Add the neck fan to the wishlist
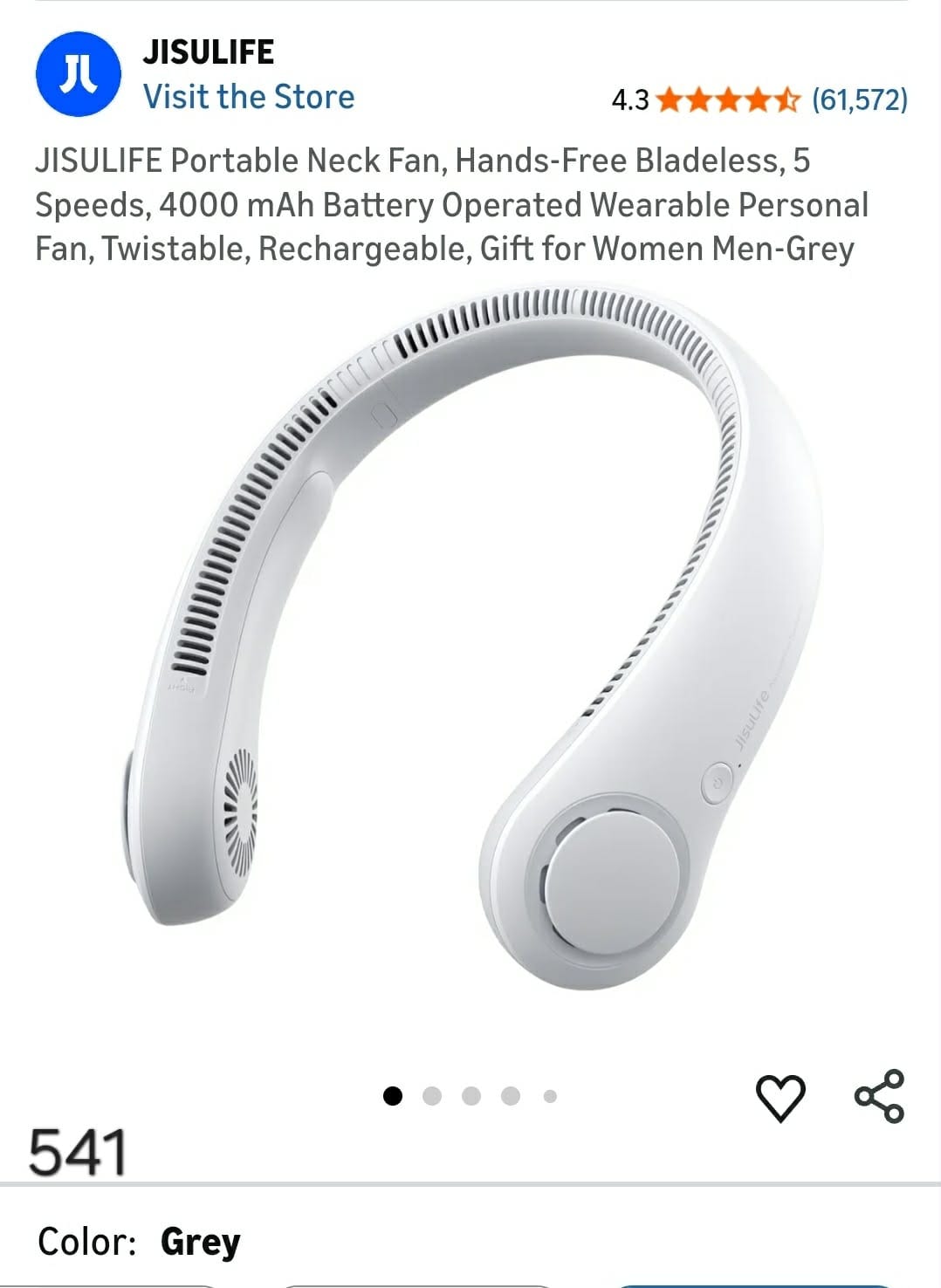 [780, 1097]
